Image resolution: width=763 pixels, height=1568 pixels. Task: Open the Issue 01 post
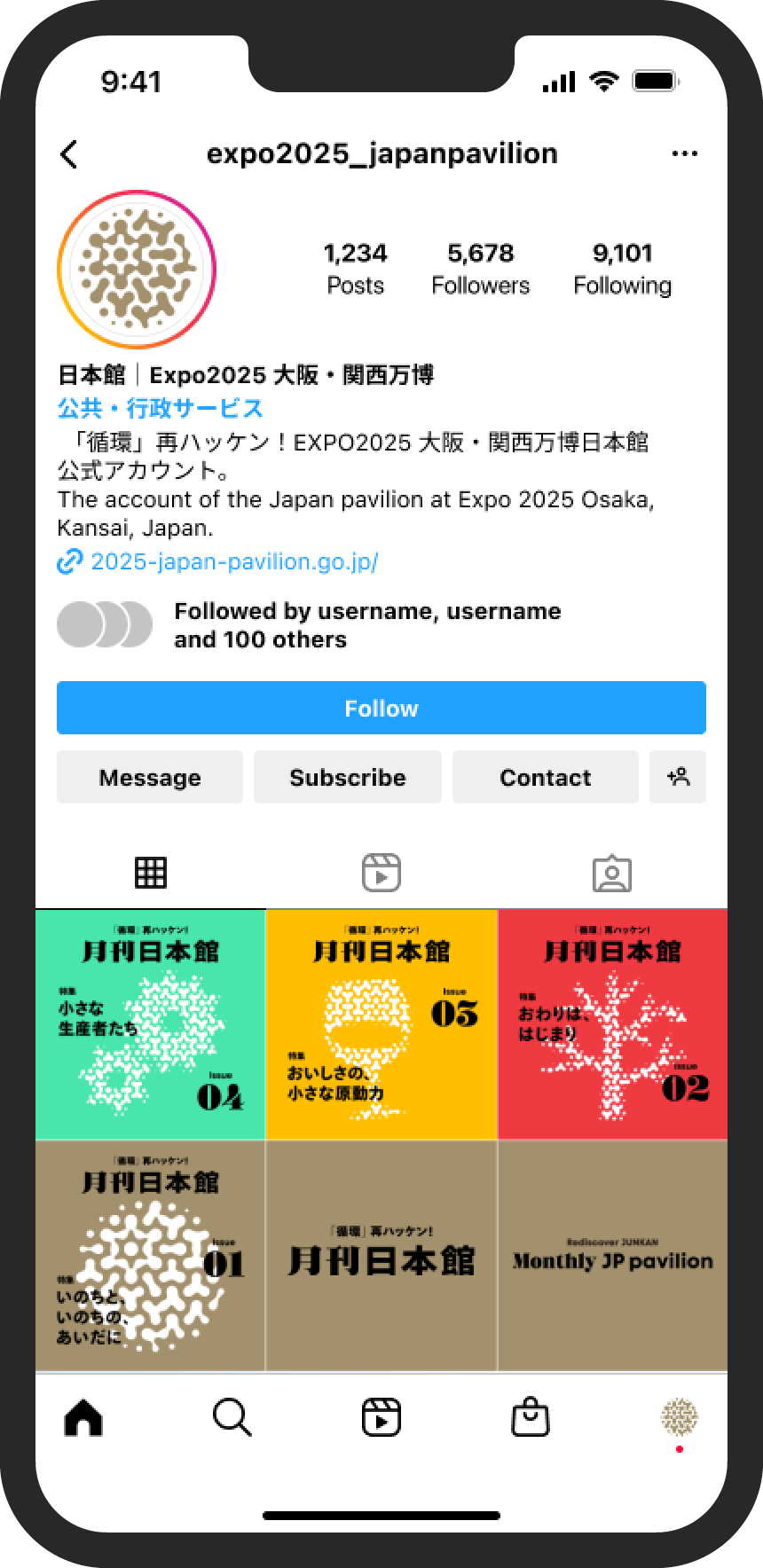(x=151, y=1255)
